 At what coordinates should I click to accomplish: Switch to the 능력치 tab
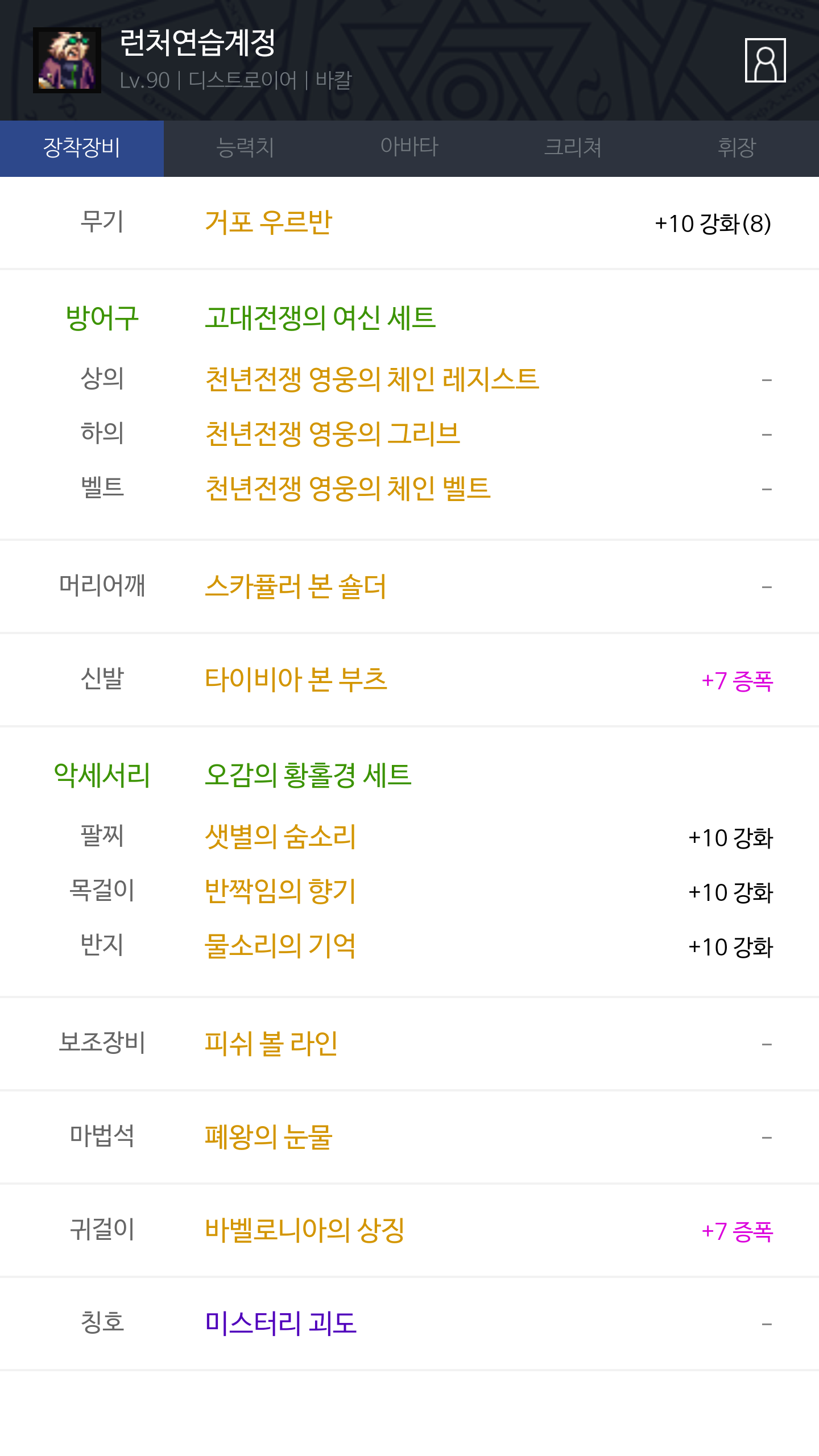point(245,148)
